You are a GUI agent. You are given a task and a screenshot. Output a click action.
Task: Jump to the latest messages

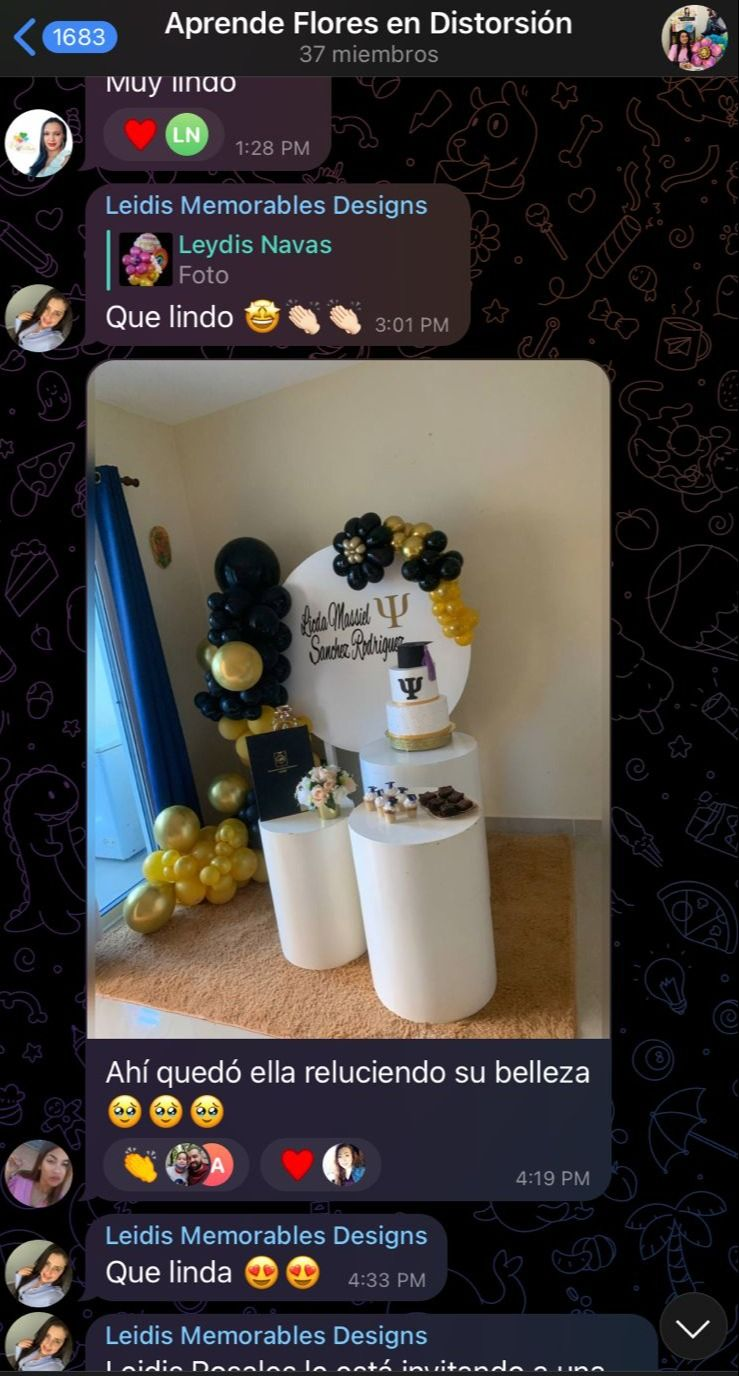[x=693, y=1327]
